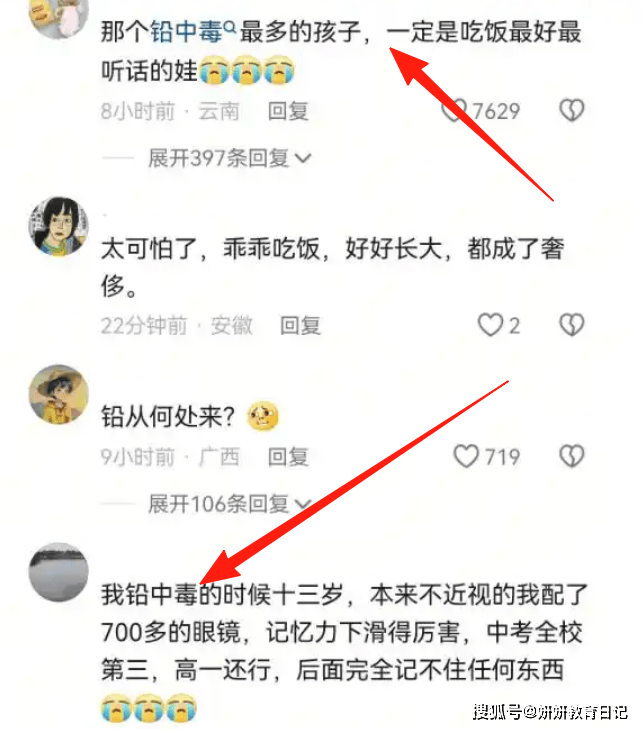This screenshot has width=642, height=729.
Task: Like the comment with 7629 likes
Action: click(456, 110)
